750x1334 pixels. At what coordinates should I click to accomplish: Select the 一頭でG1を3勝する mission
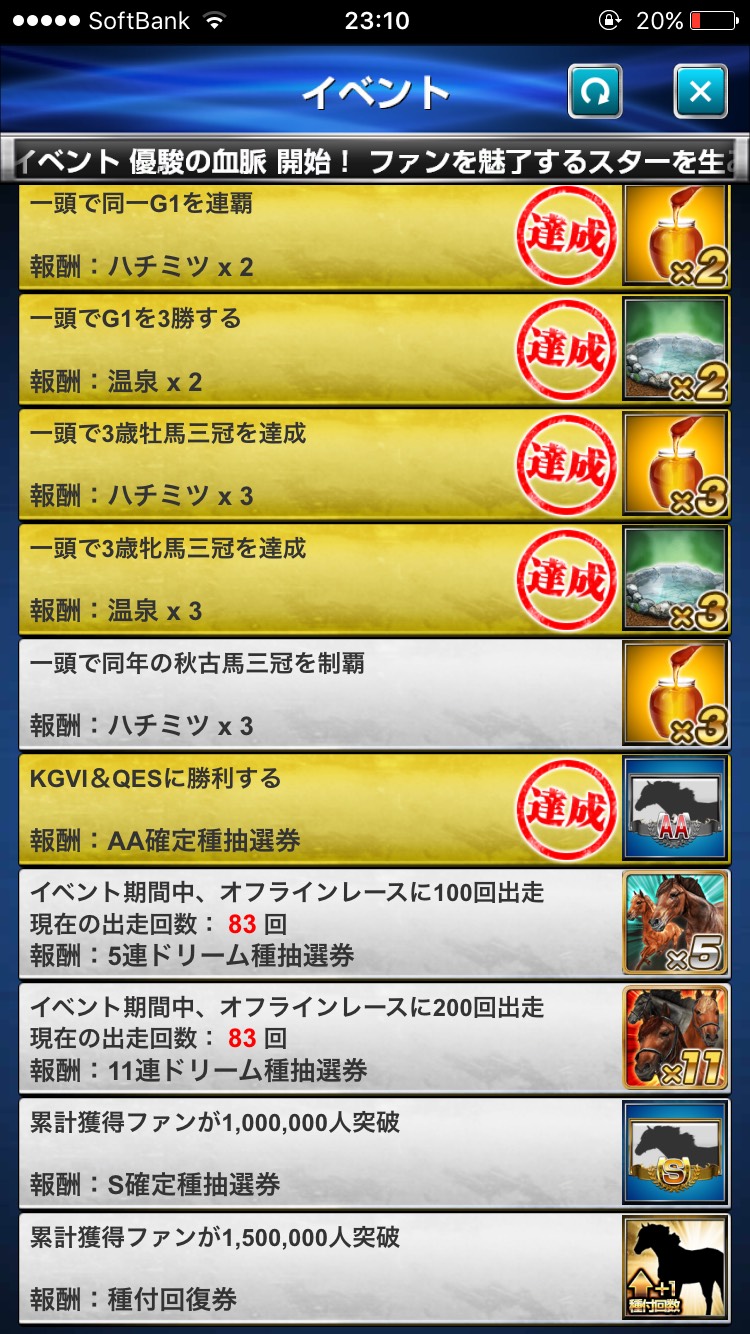375,349
